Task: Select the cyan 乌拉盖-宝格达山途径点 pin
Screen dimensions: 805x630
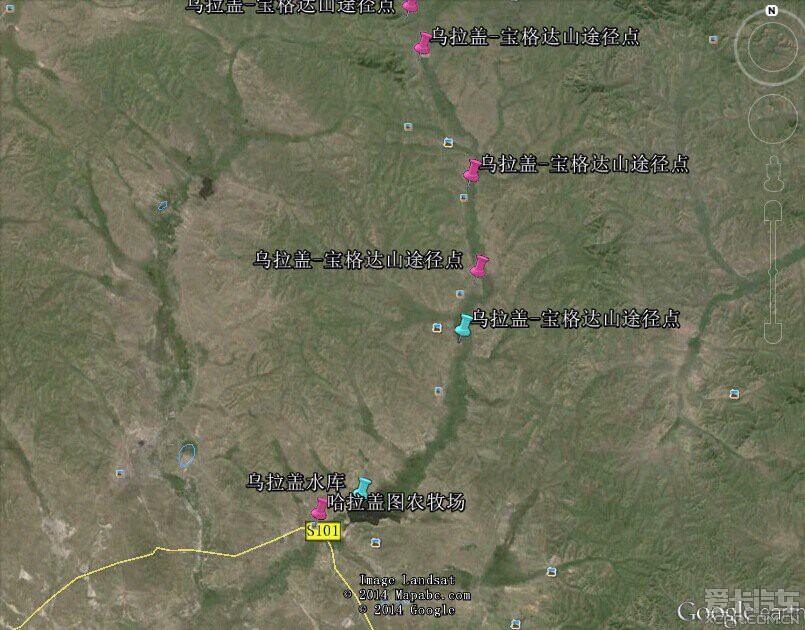Action: coord(464,325)
